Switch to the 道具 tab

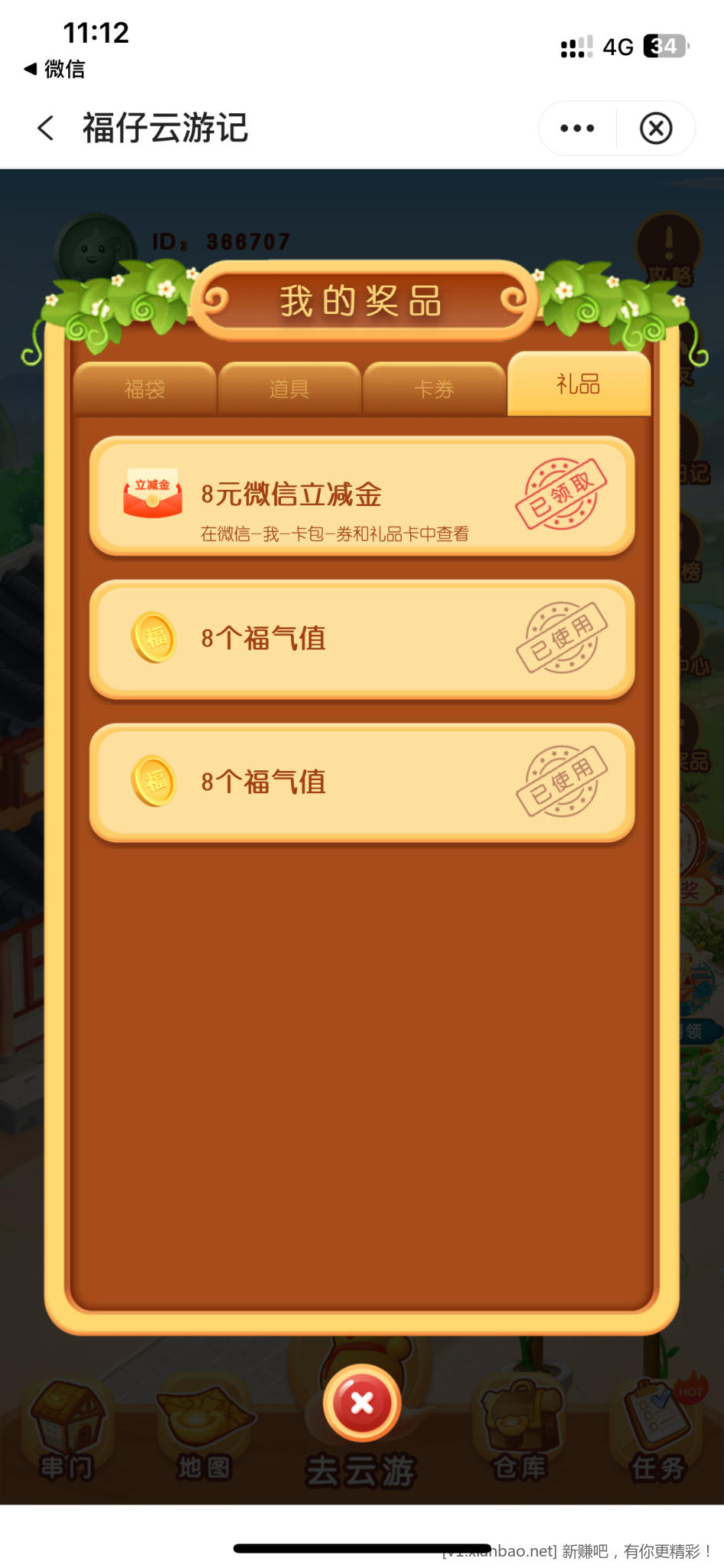[x=289, y=389]
